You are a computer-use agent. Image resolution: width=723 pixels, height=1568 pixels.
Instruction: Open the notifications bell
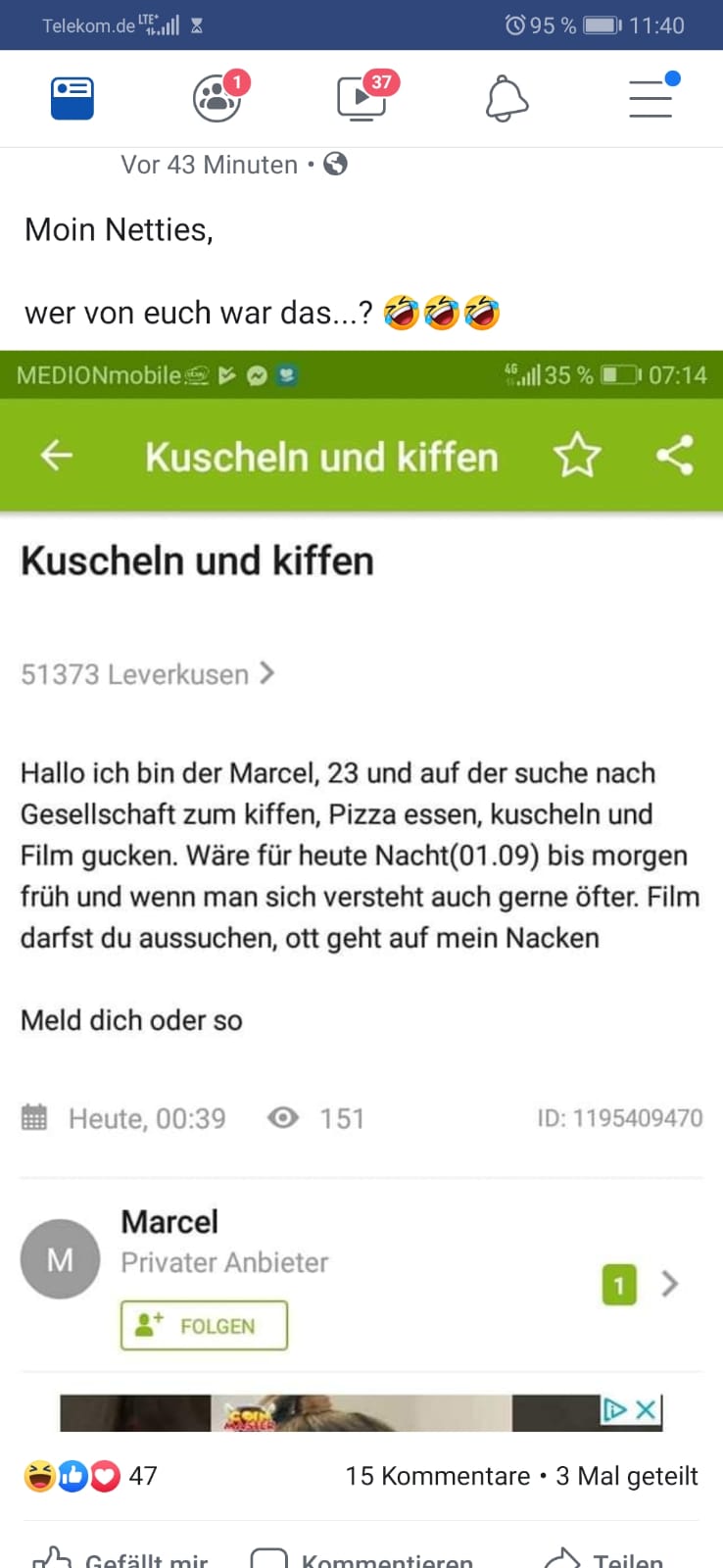pyautogui.click(x=506, y=98)
